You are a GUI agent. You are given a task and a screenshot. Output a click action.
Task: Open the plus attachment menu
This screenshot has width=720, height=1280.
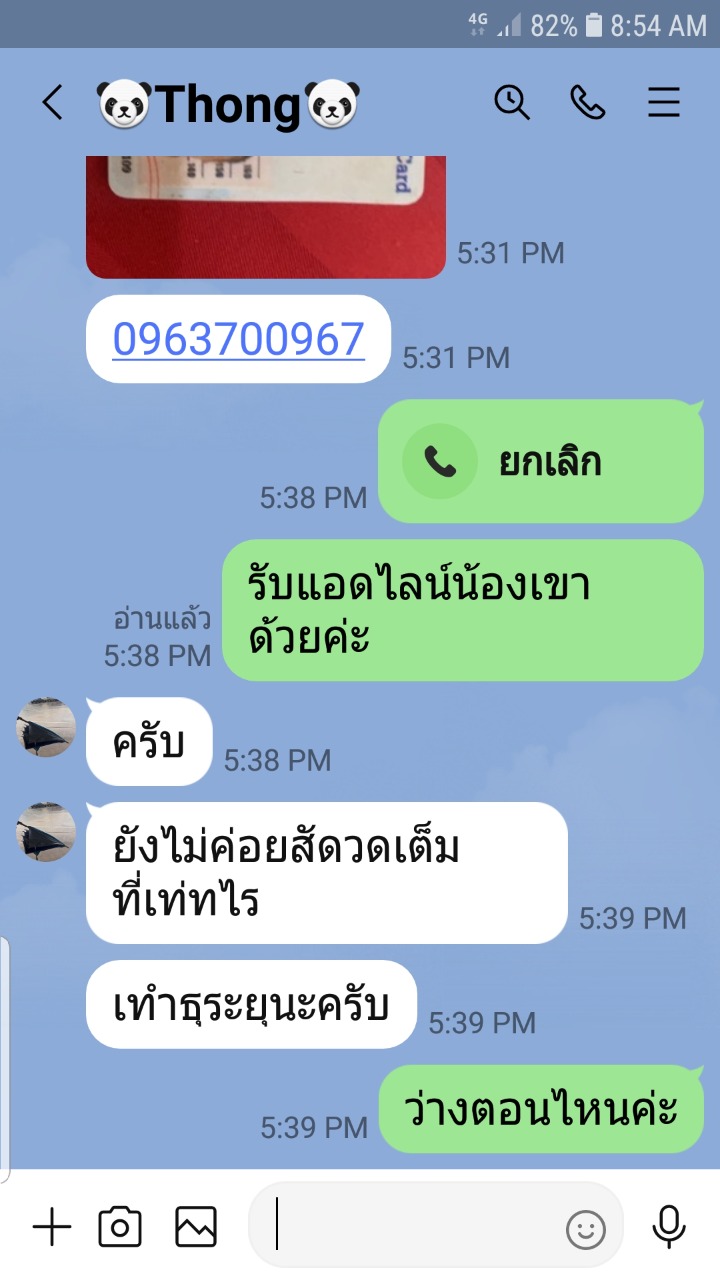point(52,1226)
